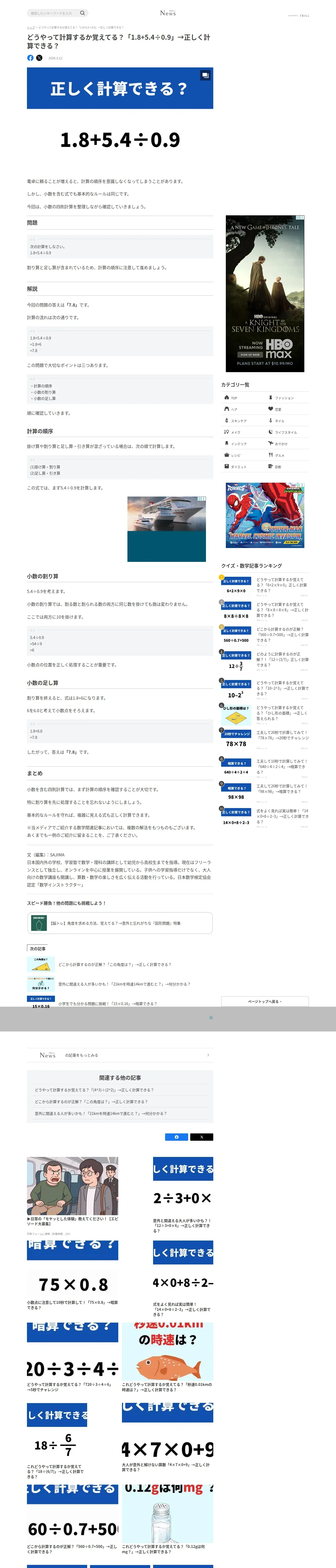Image resolution: width=336 pixels, height=1568 pixels.
Task: Expand この記事をもっとみる
Action: point(120,1055)
